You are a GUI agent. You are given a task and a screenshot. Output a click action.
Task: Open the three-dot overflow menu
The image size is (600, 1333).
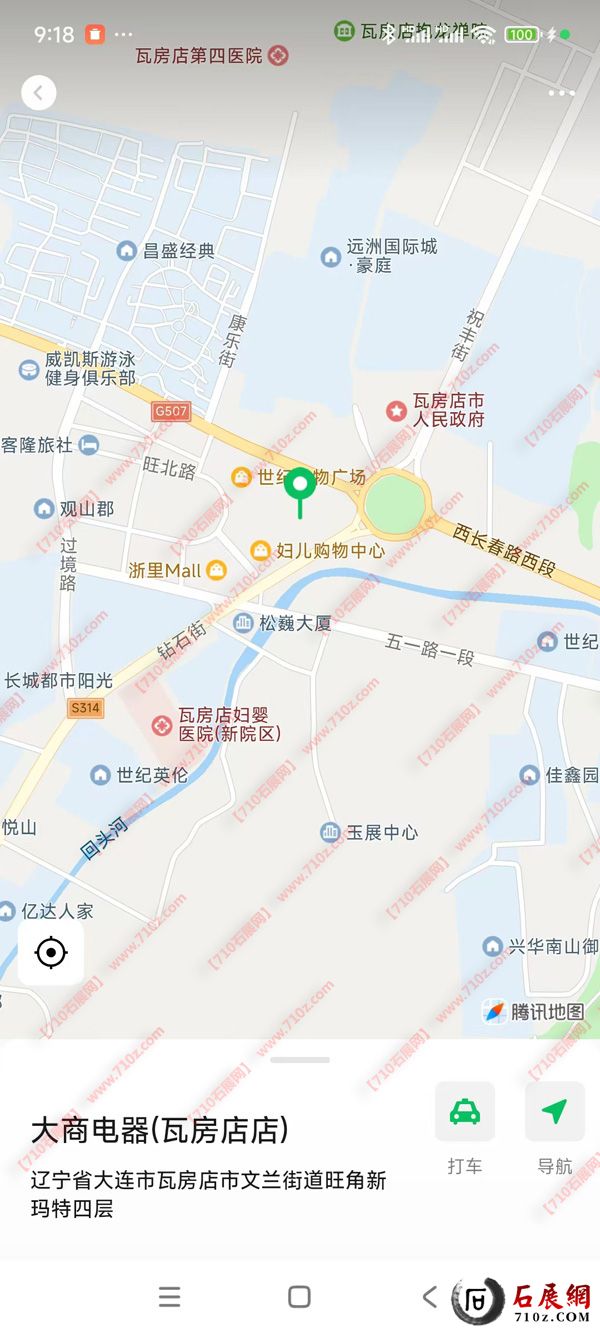tap(561, 93)
